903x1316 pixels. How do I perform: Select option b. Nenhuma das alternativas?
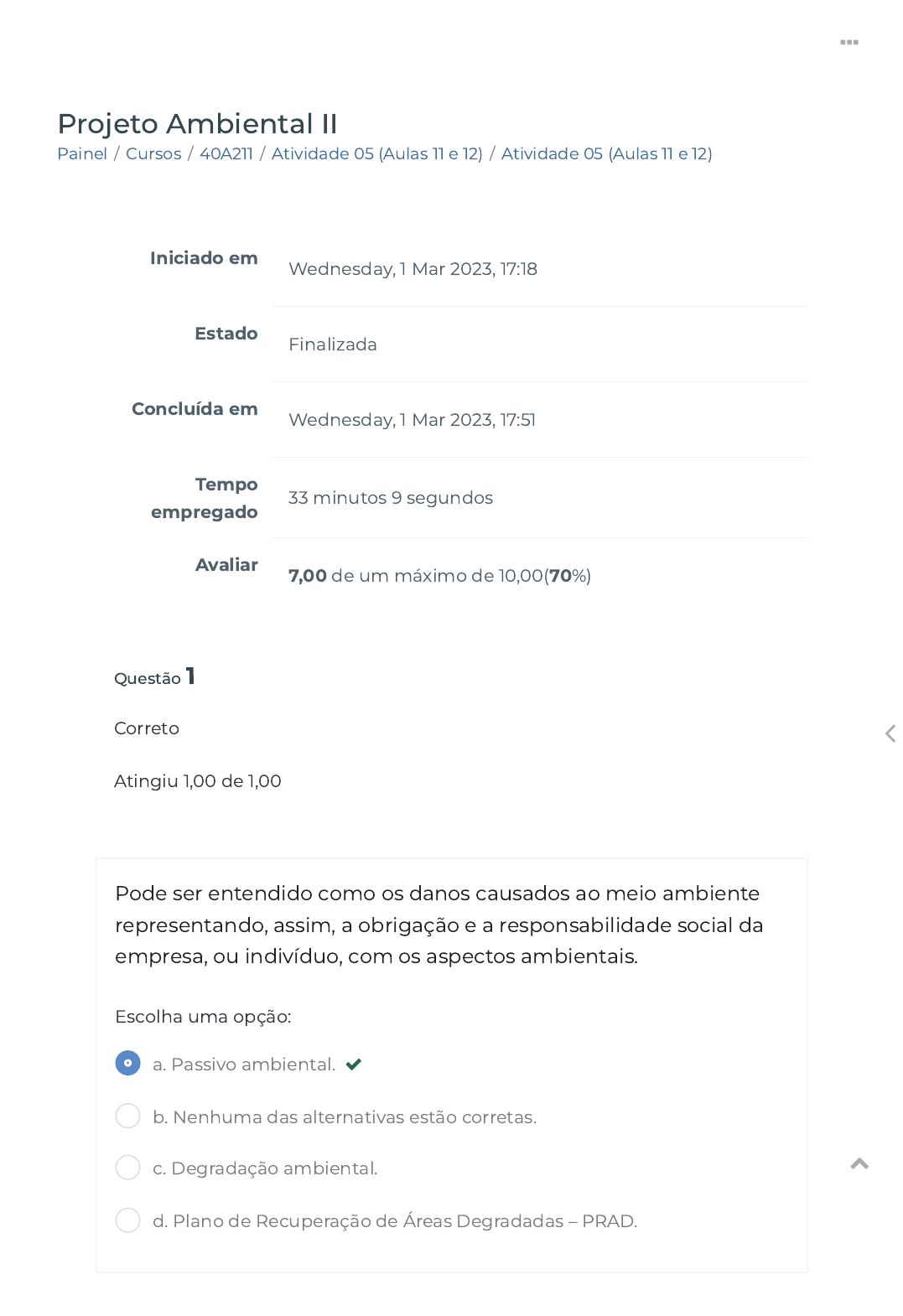coord(127,1116)
